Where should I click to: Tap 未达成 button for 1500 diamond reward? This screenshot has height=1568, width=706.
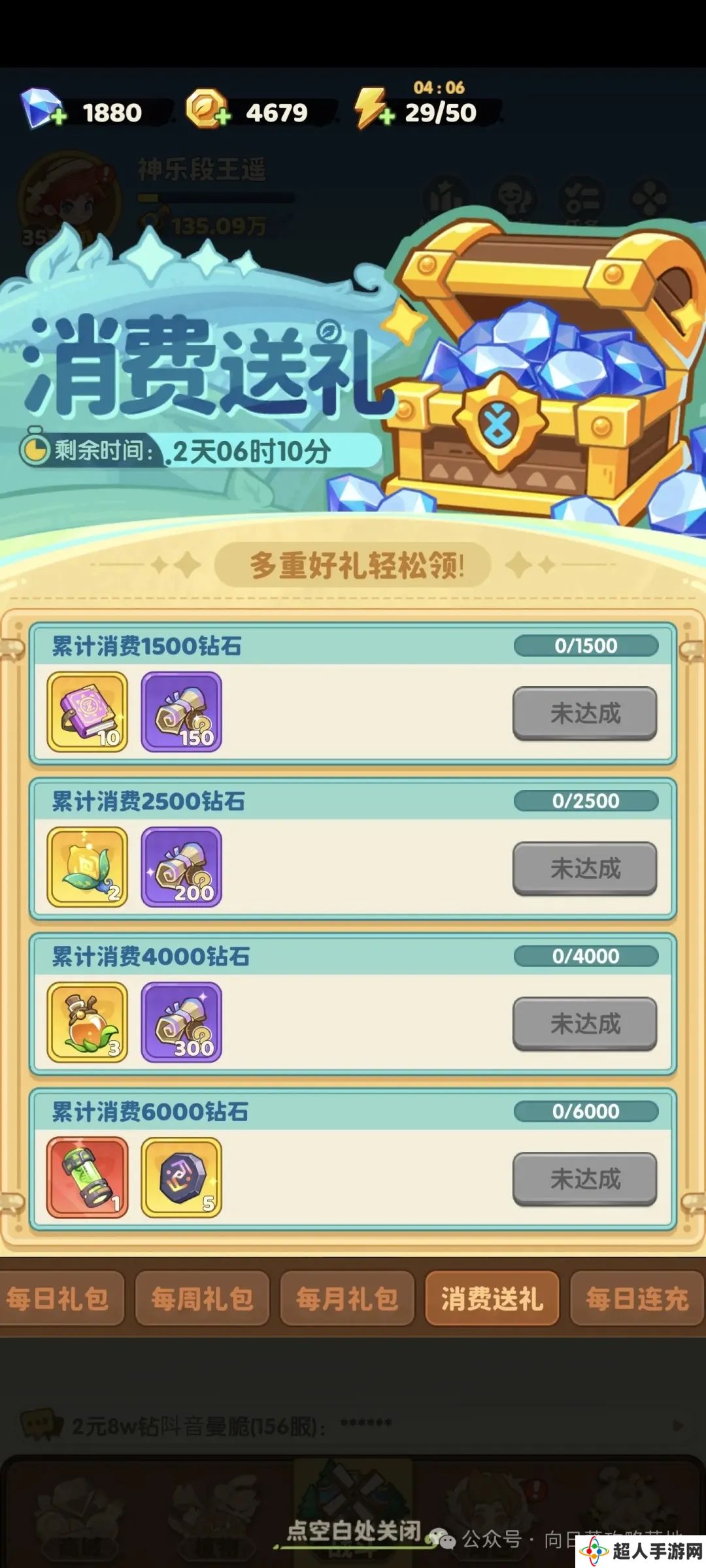coord(584,713)
